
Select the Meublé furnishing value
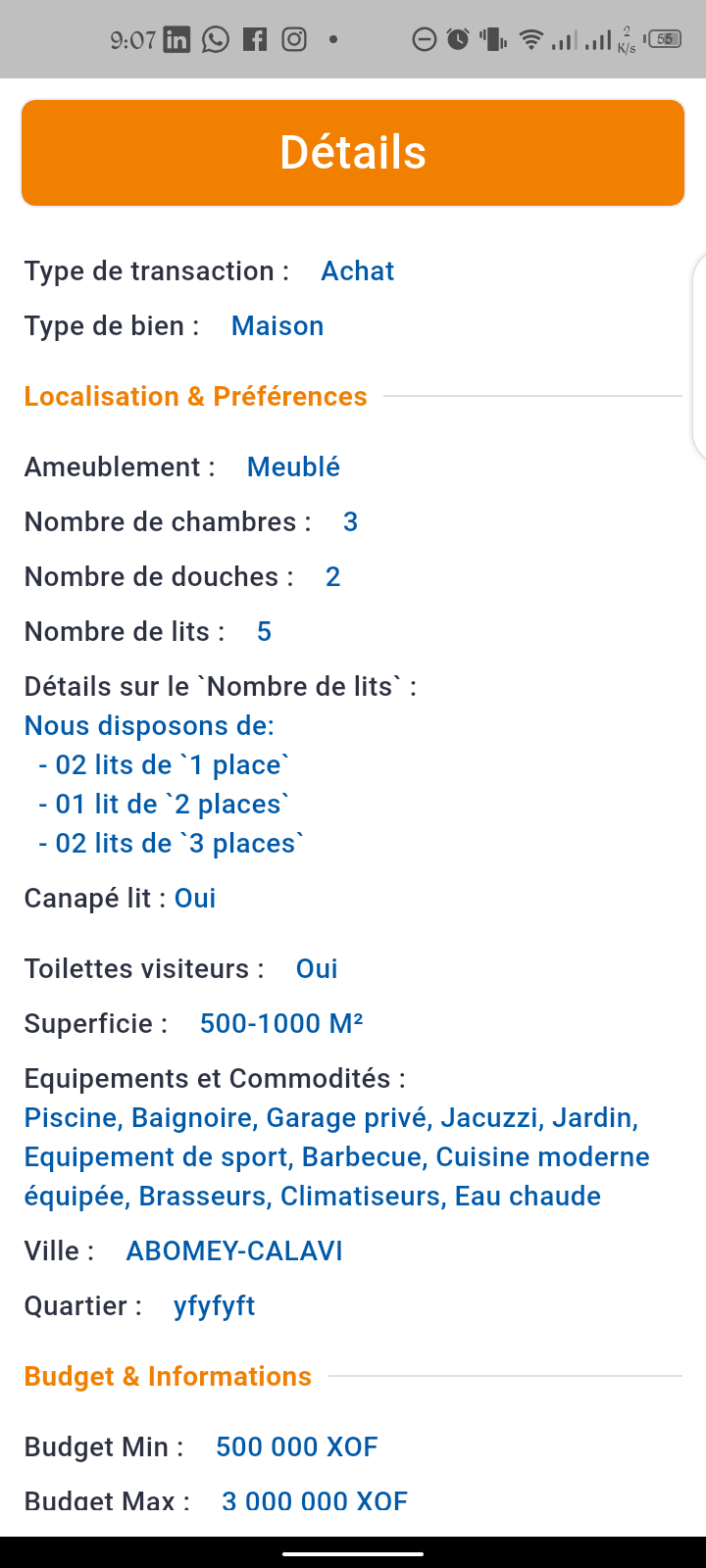[x=293, y=466]
